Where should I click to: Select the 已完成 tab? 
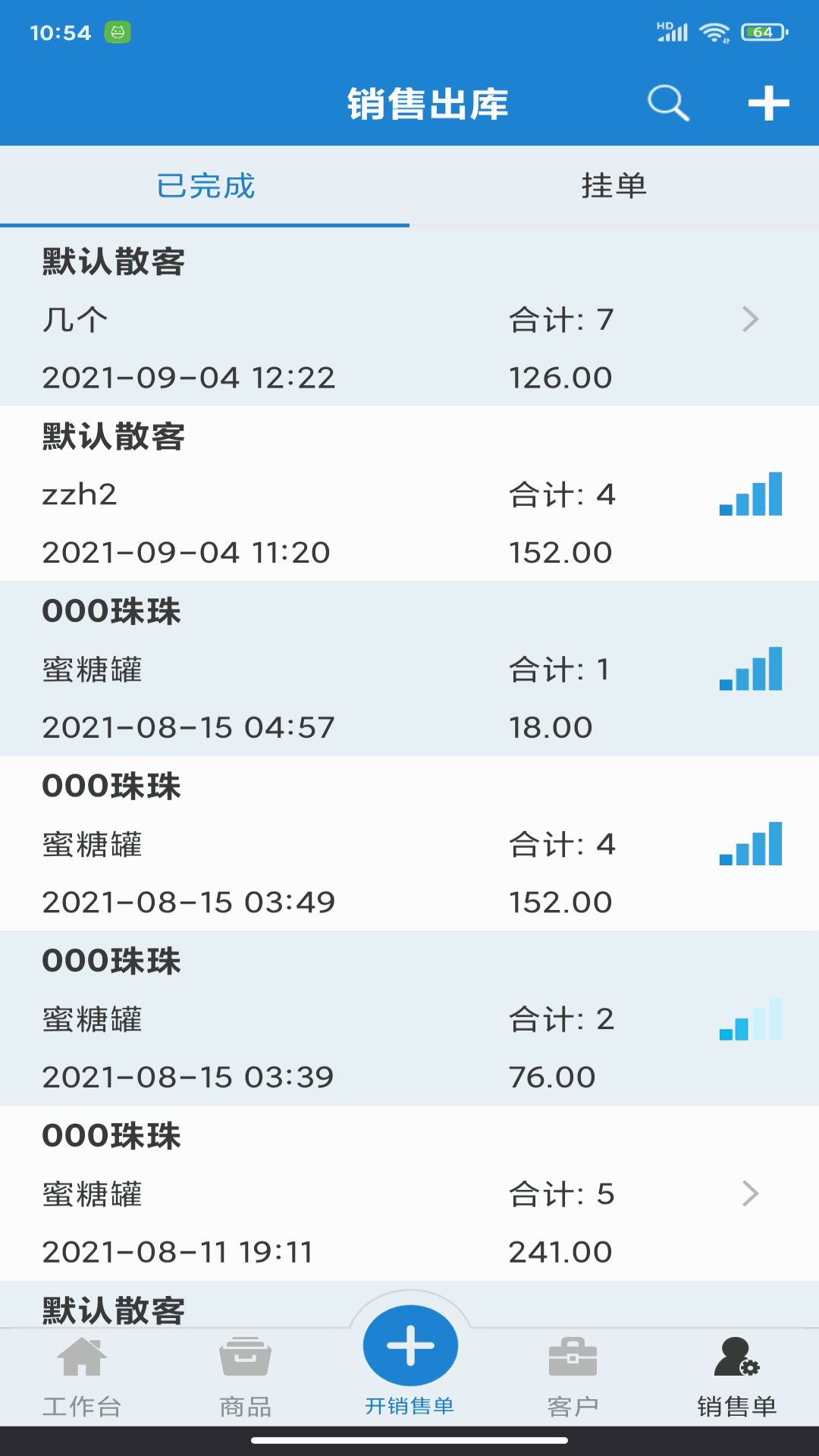pyautogui.click(x=205, y=186)
